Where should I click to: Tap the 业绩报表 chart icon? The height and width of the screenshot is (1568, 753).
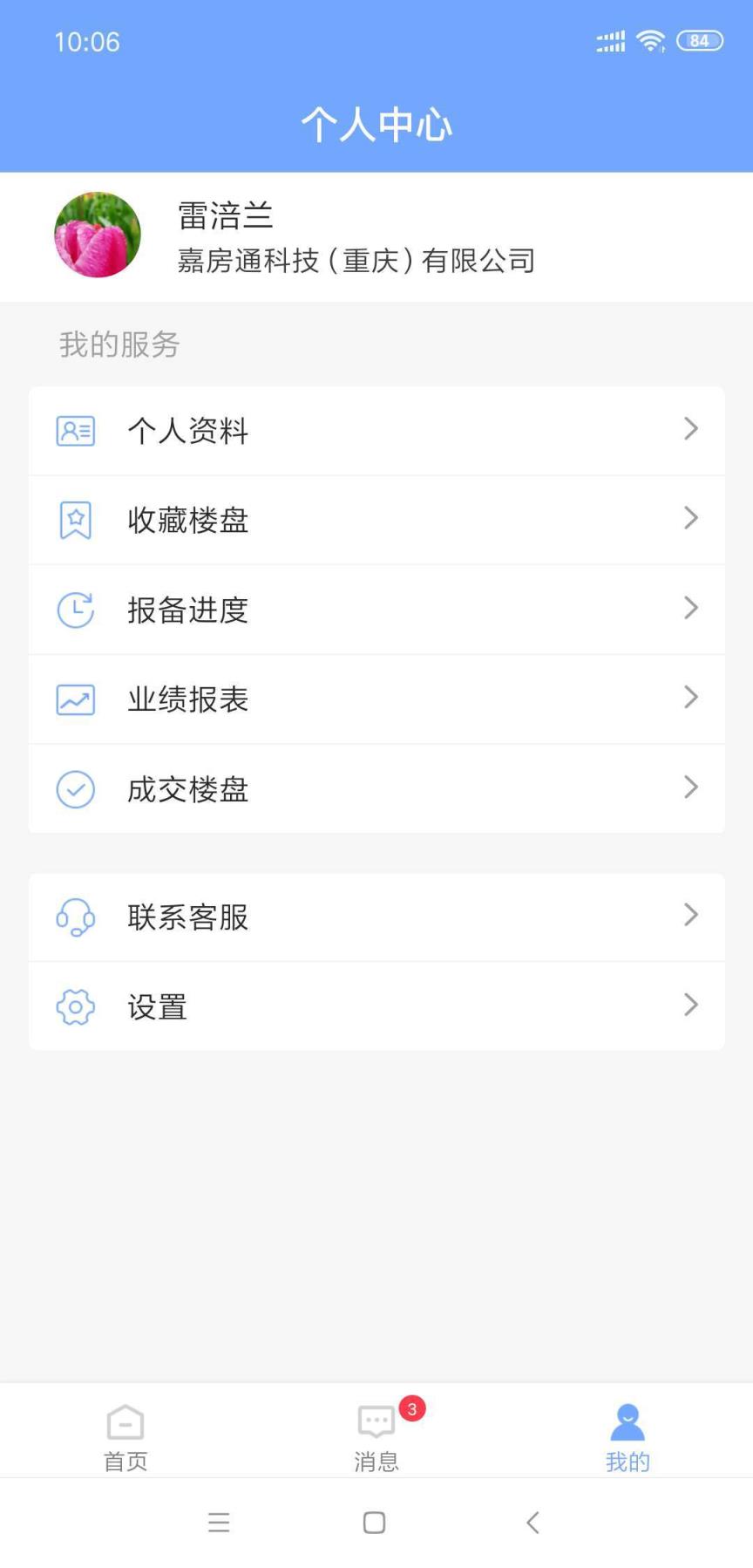[75, 699]
